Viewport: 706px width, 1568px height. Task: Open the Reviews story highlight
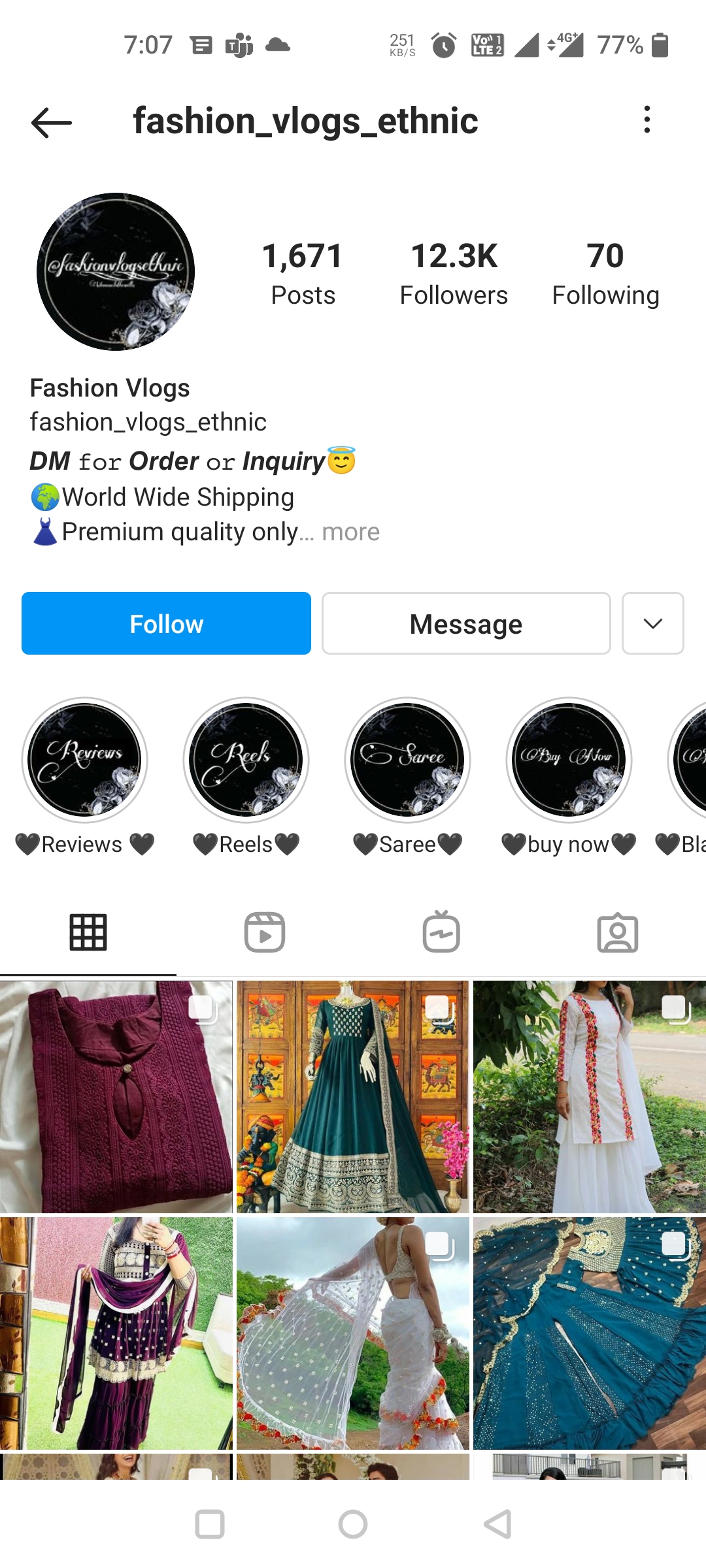pos(84,760)
